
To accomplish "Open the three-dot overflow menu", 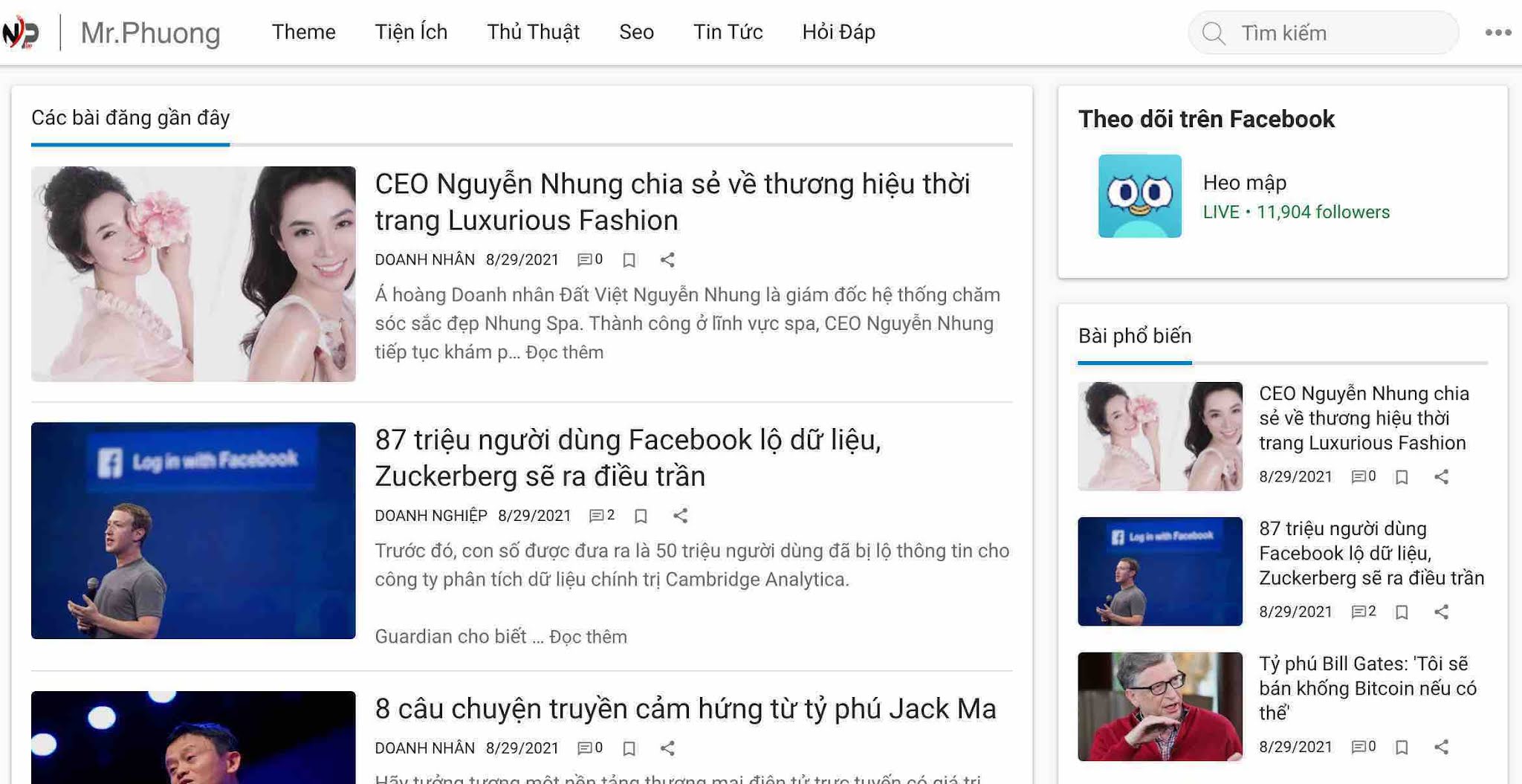I will 1497,32.
